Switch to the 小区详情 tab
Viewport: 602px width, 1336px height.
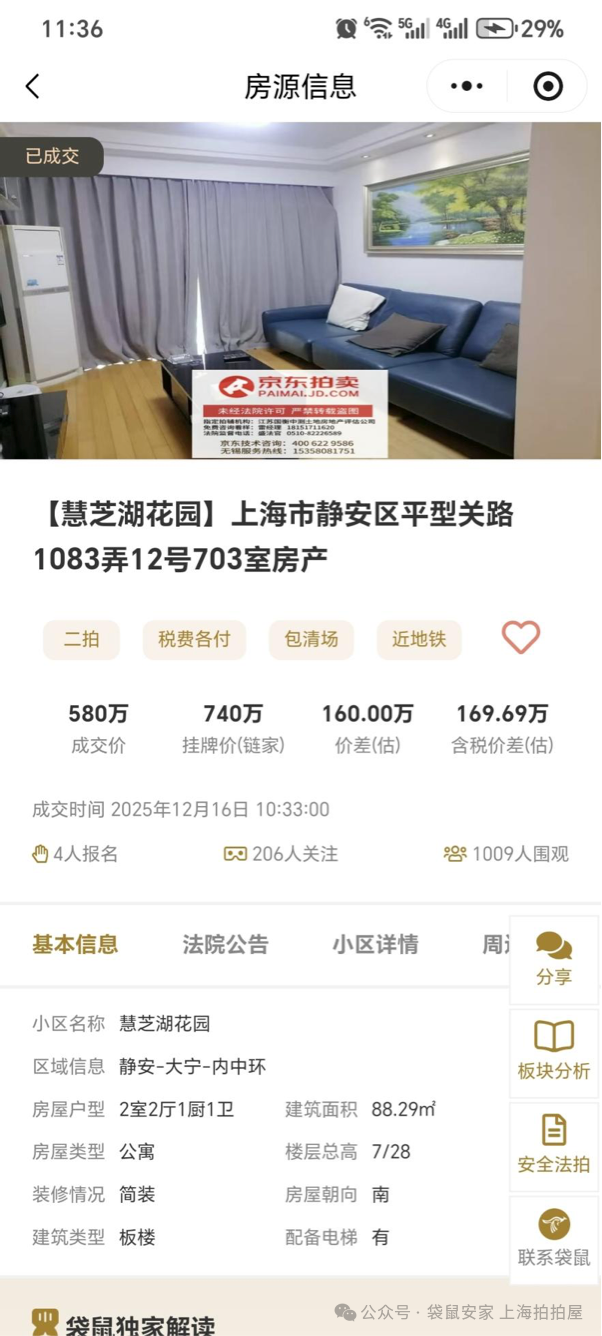point(375,944)
